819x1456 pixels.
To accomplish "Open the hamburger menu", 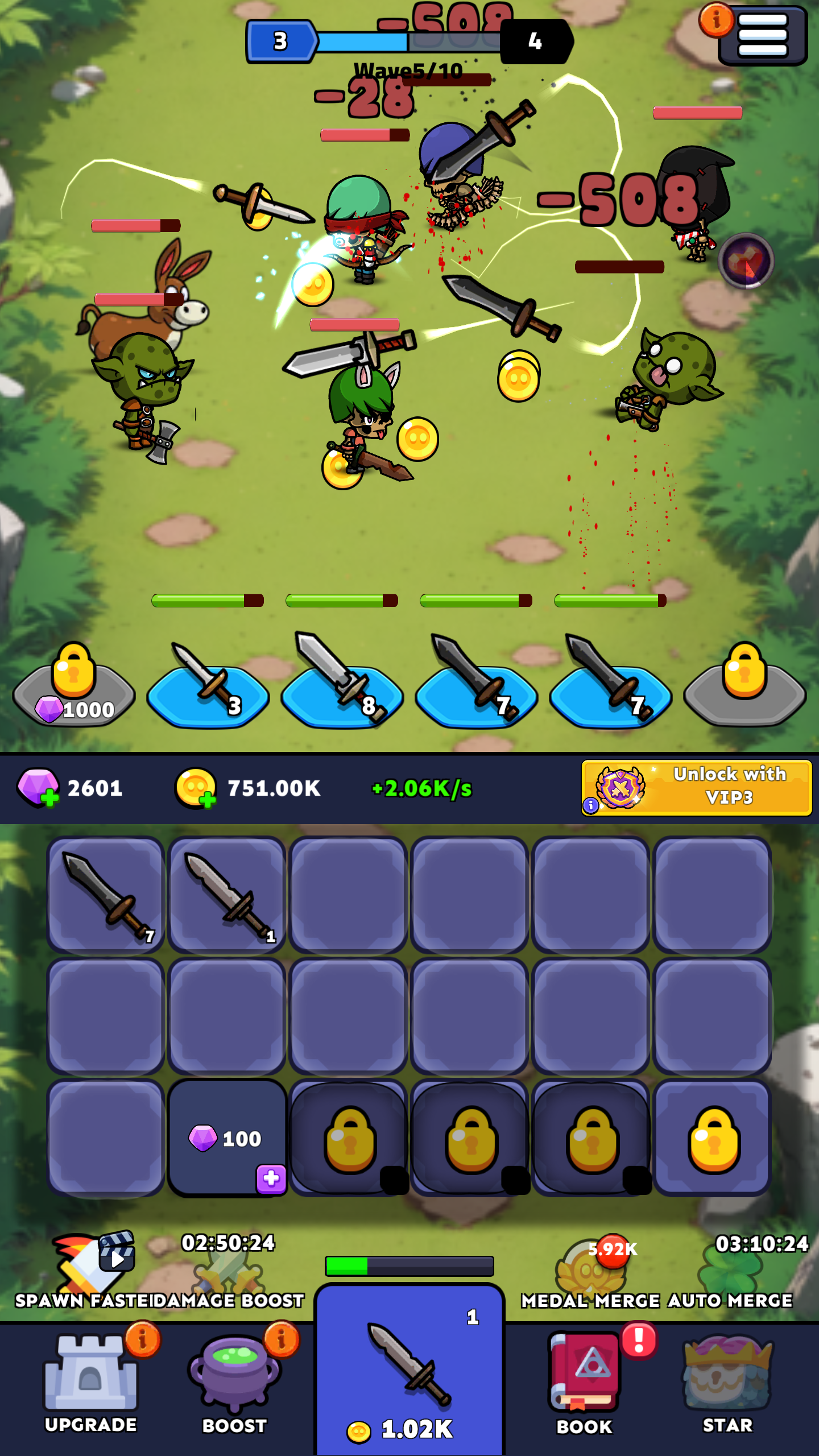I will (x=762, y=35).
